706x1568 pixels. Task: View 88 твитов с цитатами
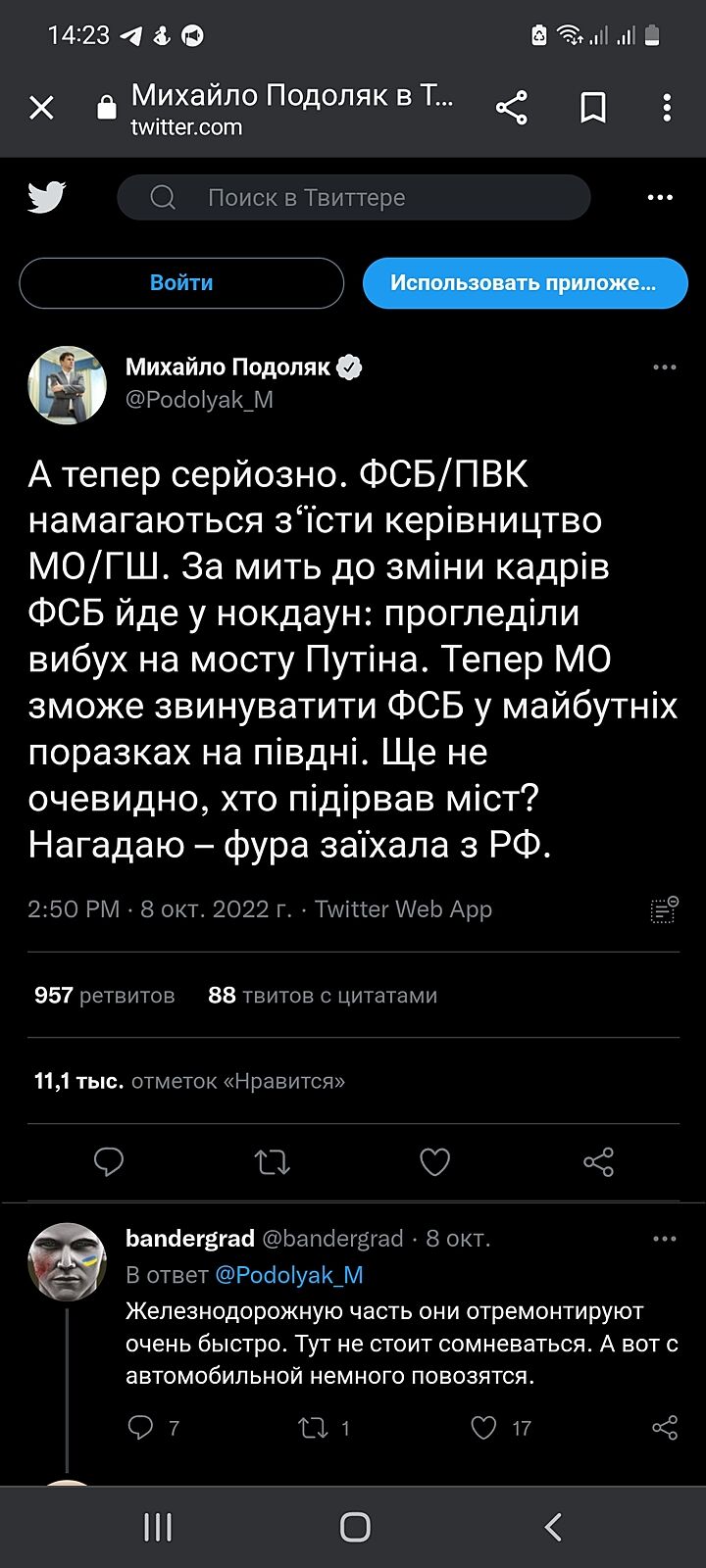click(x=322, y=996)
